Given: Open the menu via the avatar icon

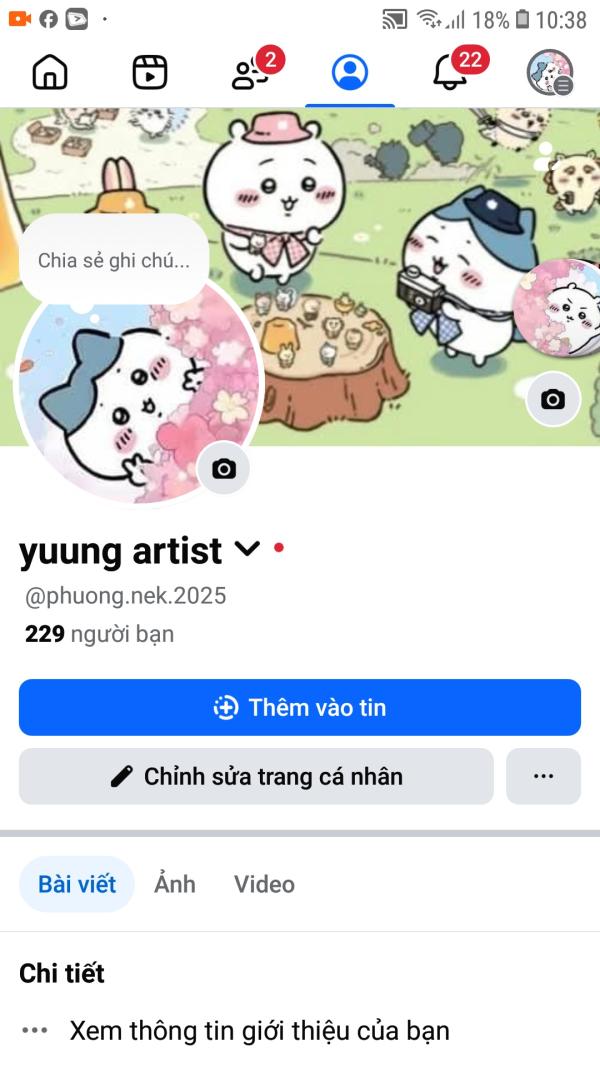Looking at the screenshot, I should coord(549,72).
